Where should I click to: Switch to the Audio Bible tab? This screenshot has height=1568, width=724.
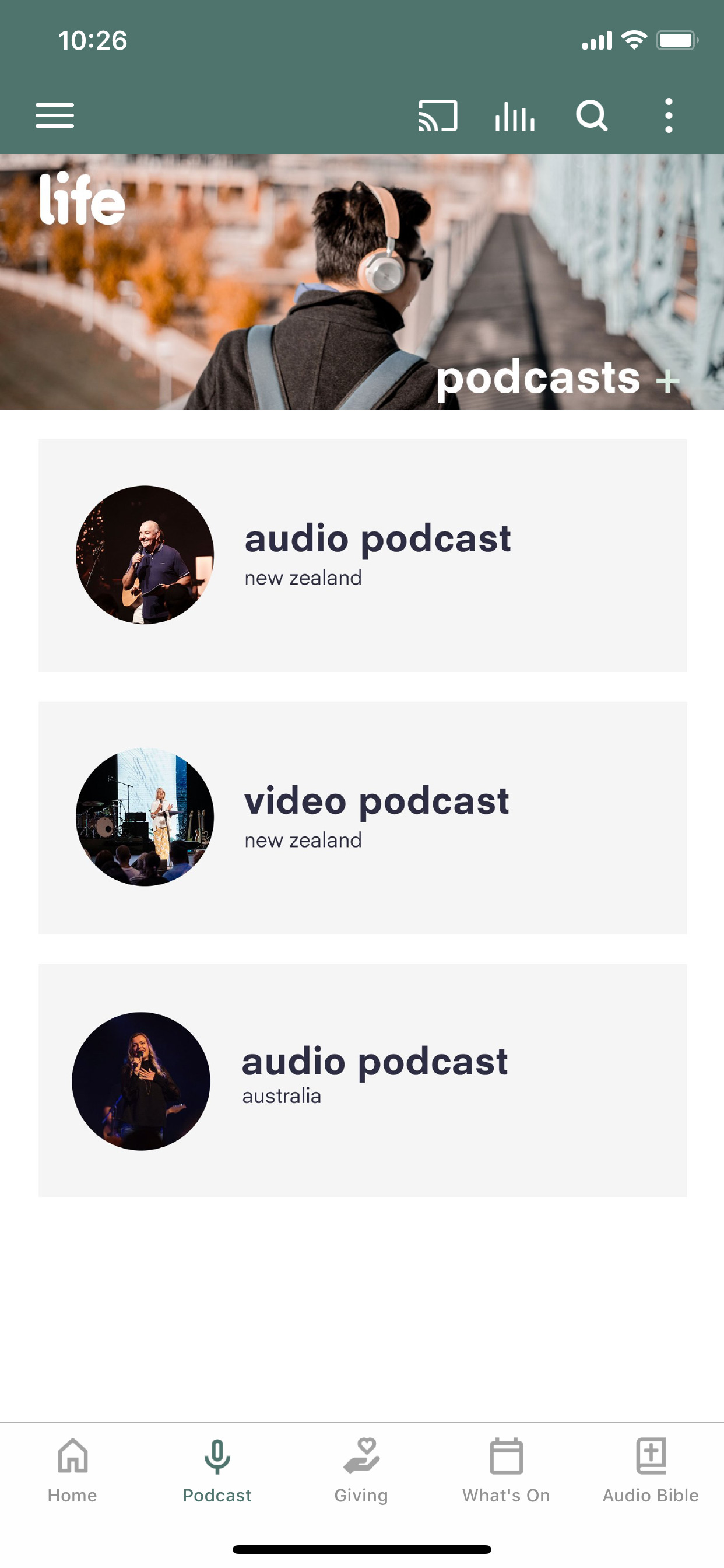[x=651, y=1471]
